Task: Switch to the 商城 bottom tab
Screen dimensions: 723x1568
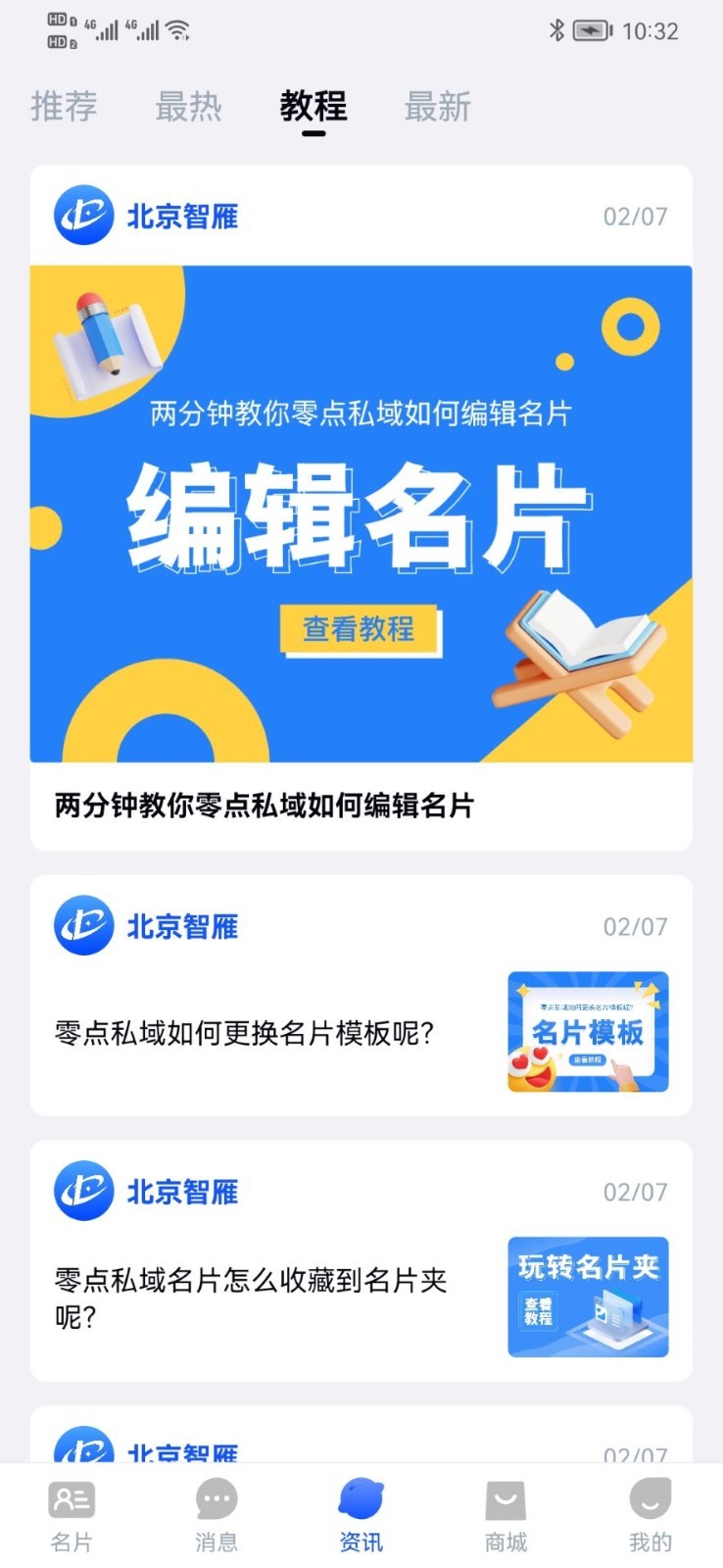Action: [506, 1515]
